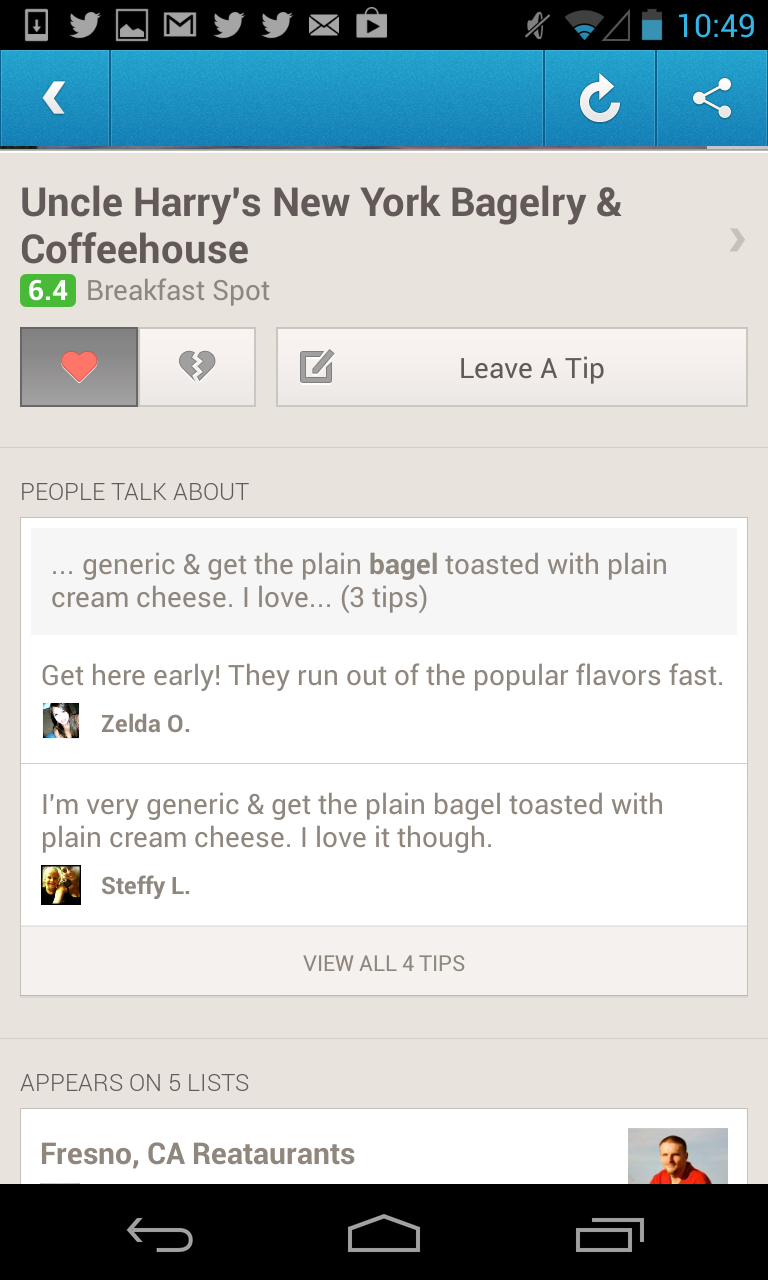
Task: Open Zelda O.'s tip
Action: [384, 699]
